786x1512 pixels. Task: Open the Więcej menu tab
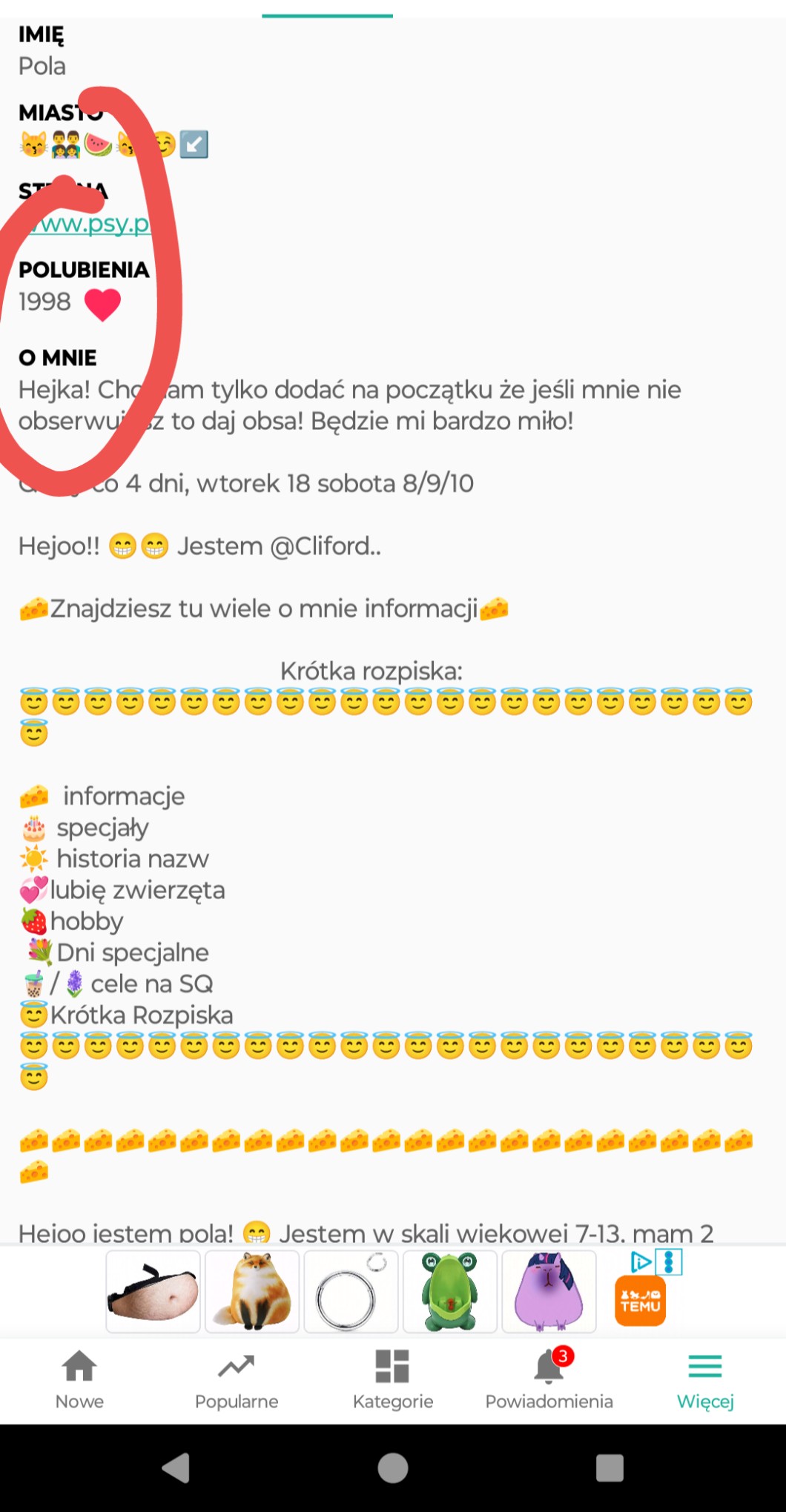(704, 1379)
